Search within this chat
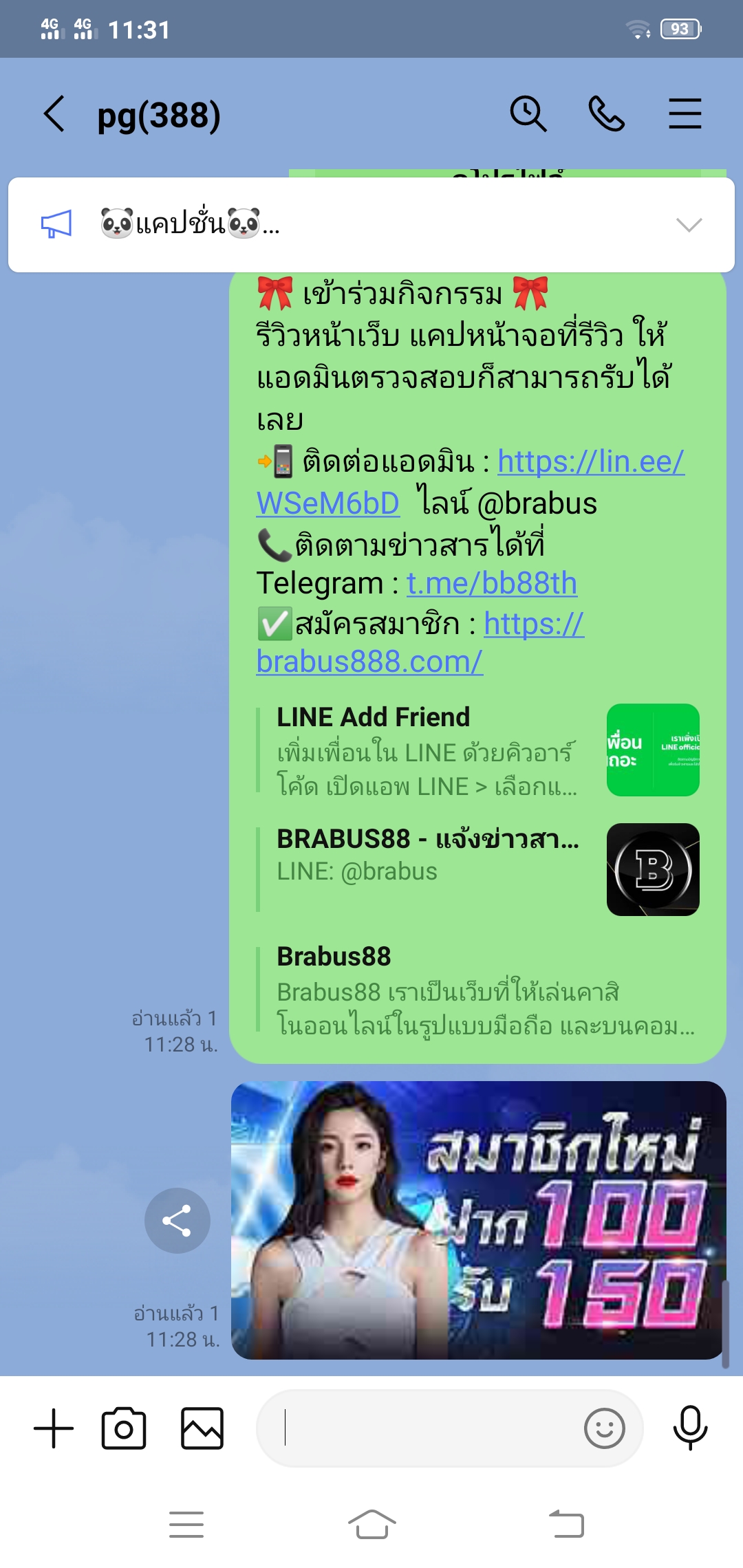743x1568 pixels. pyautogui.click(x=528, y=114)
